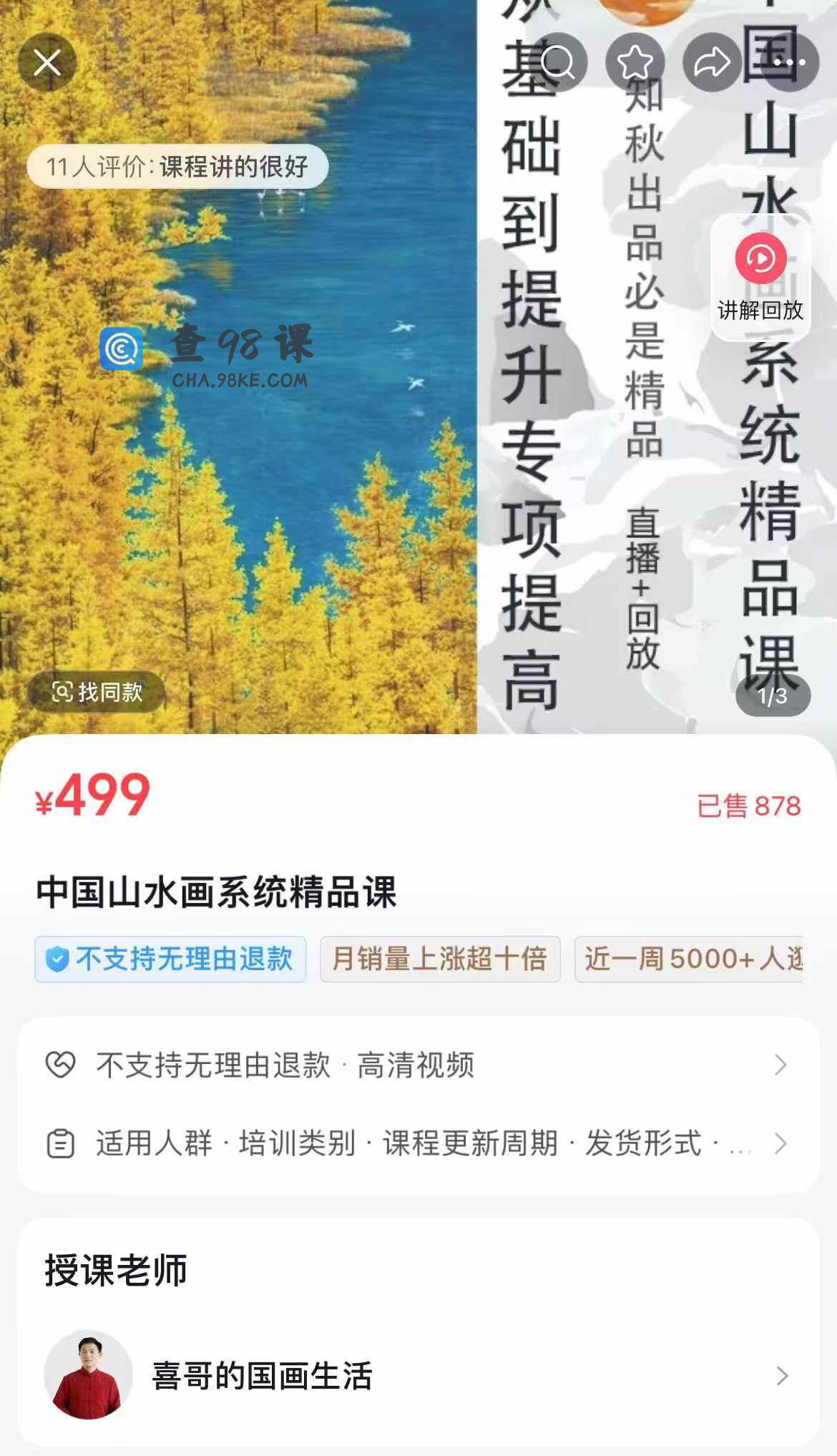Open the 11人评价 review bubble
The image size is (837, 1456).
[x=177, y=167]
